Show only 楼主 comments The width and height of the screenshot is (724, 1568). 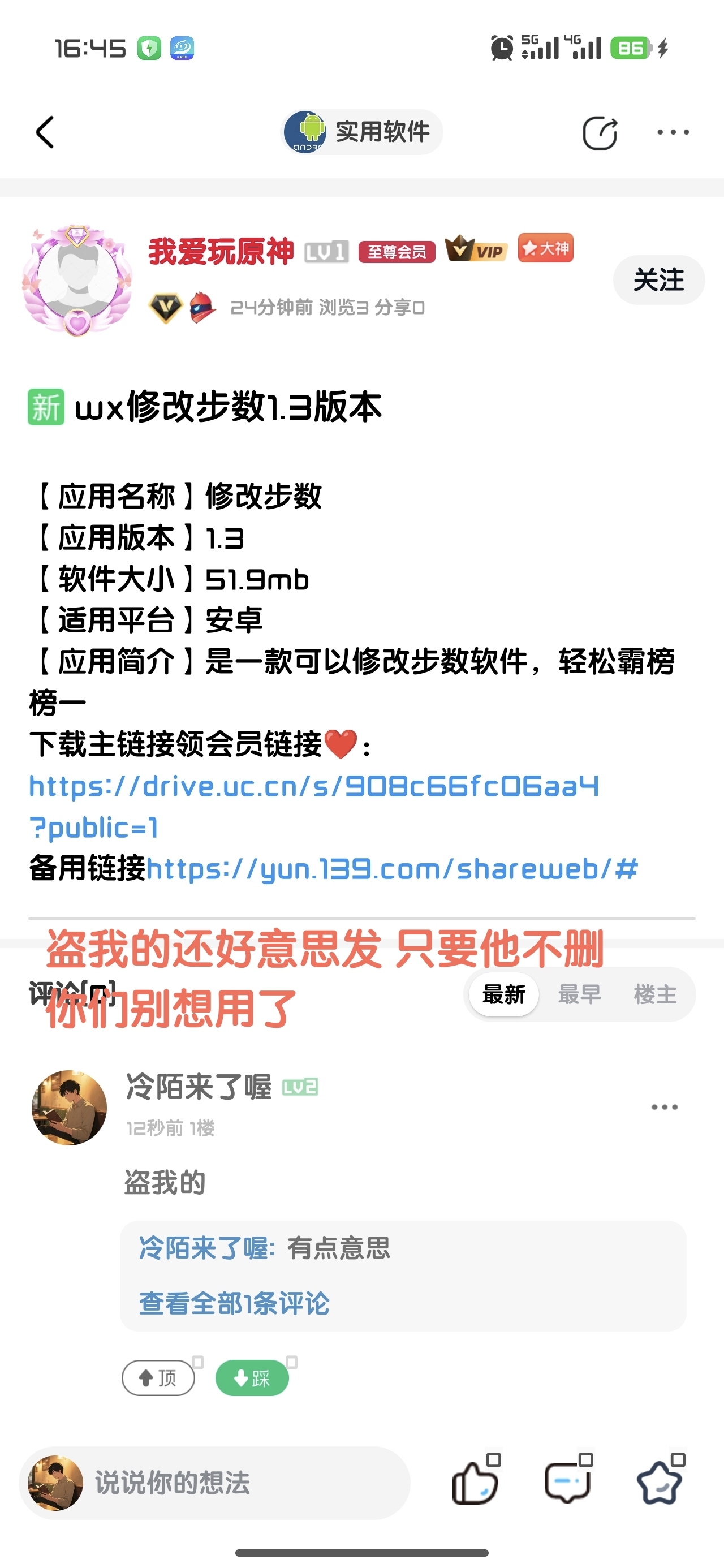(654, 994)
